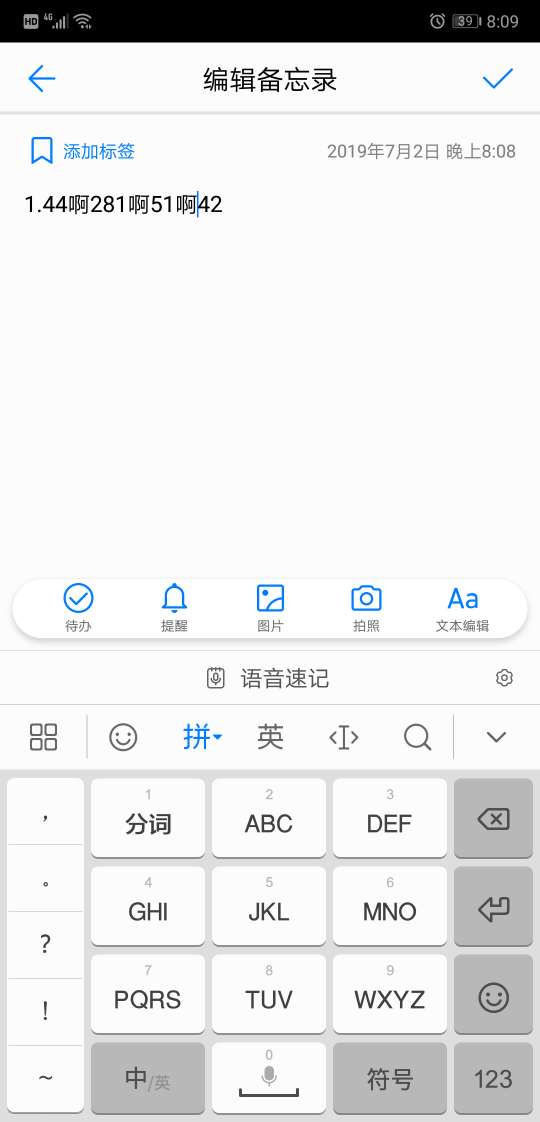The height and width of the screenshot is (1122, 540).
Task: Tap 添加标签 to add a tag
Action: point(82,152)
